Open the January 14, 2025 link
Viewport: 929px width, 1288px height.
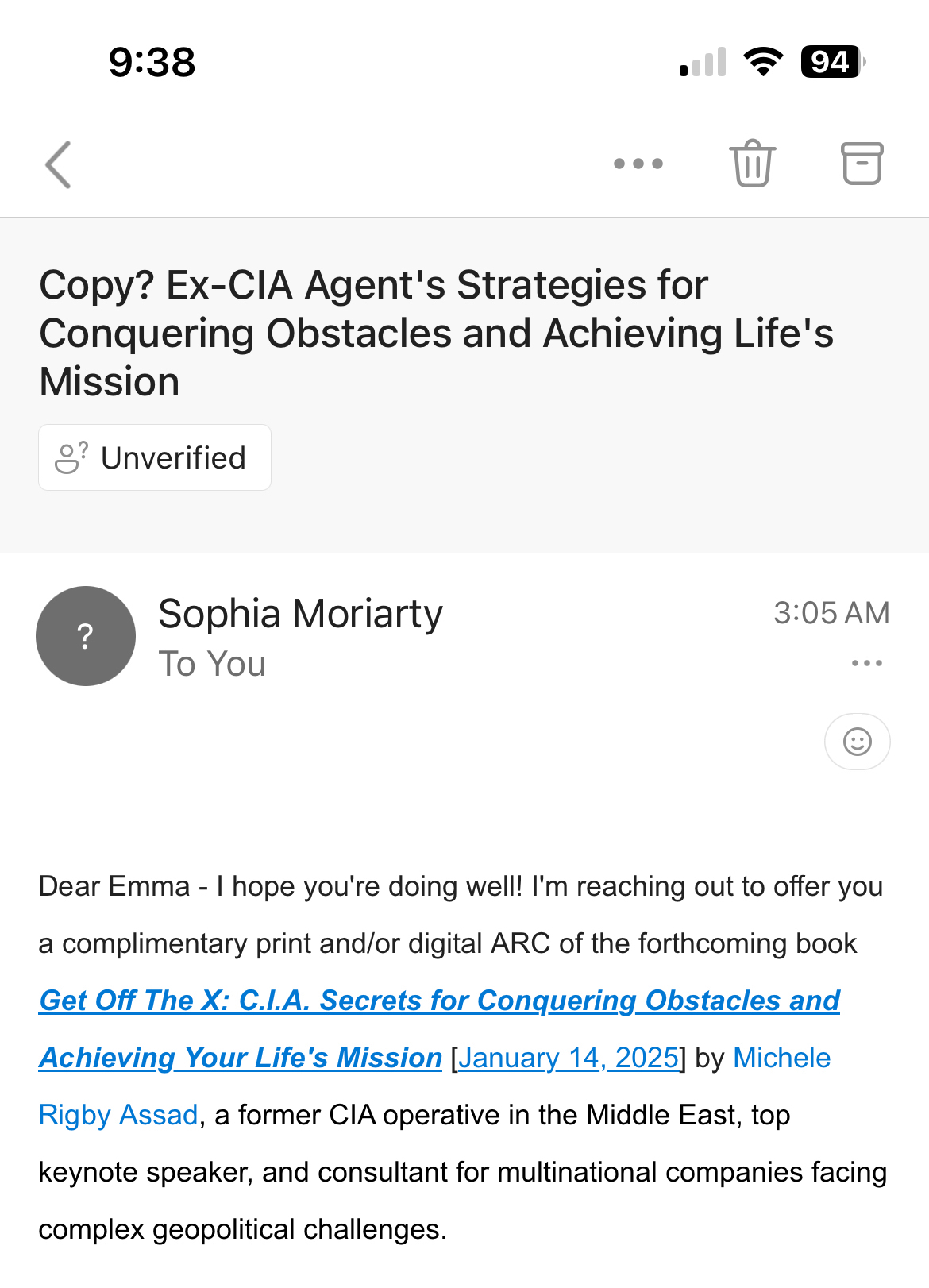(x=568, y=1058)
